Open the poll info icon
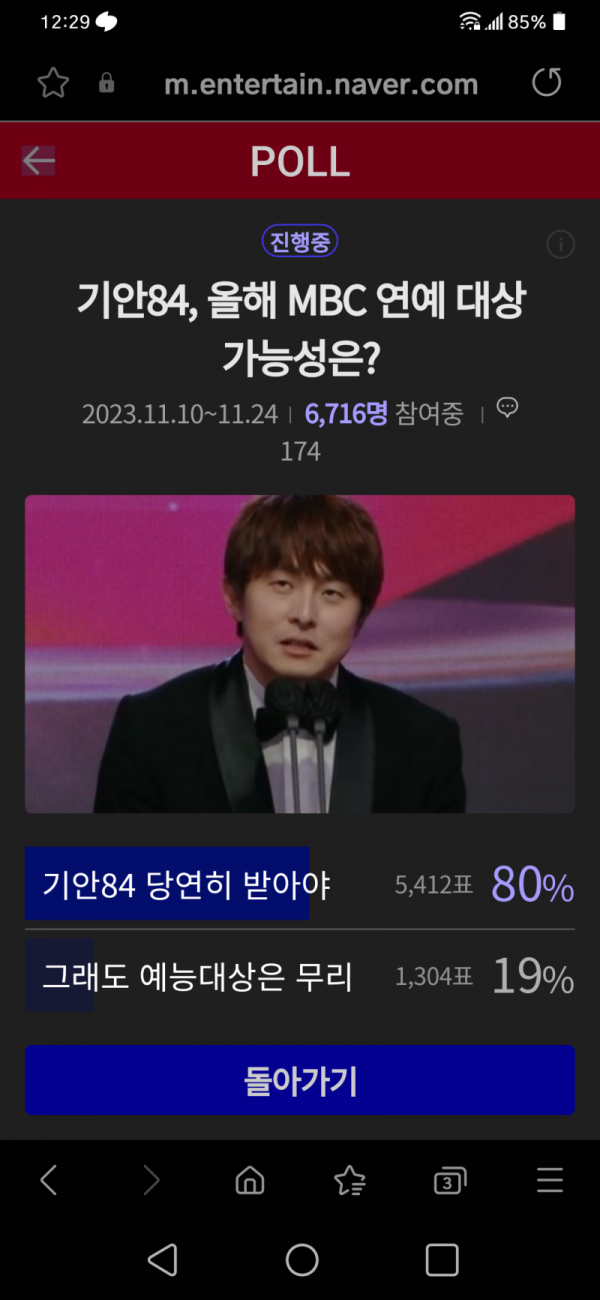Viewport: 600px width, 1300px height. tap(560, 244)
